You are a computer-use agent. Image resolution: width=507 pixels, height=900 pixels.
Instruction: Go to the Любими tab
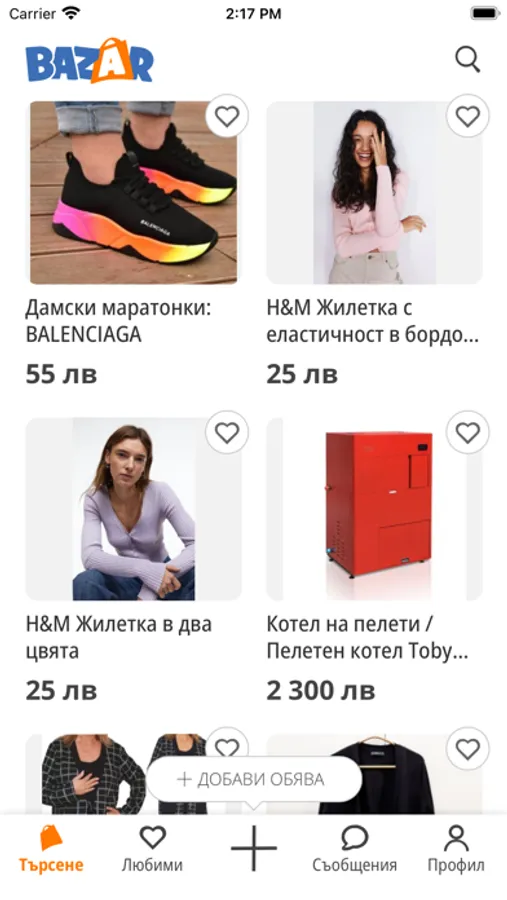point(152,849)
